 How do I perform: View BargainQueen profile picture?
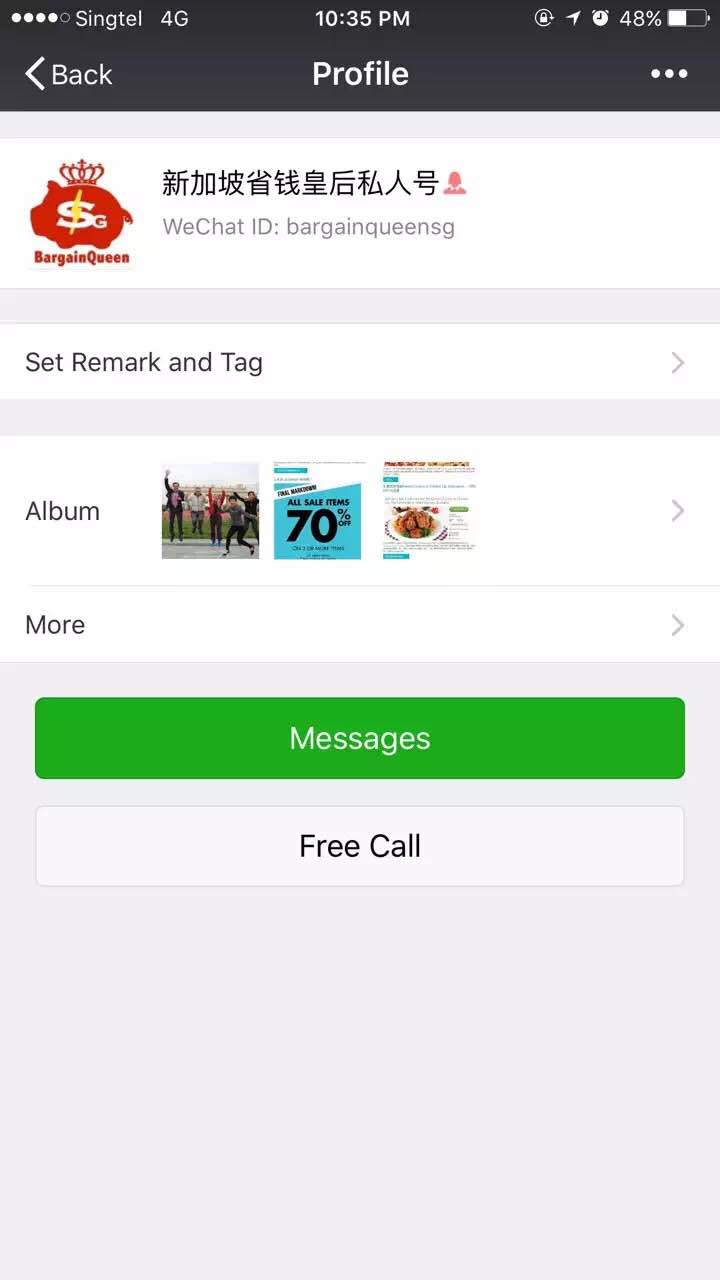click(x=81, y=213)
